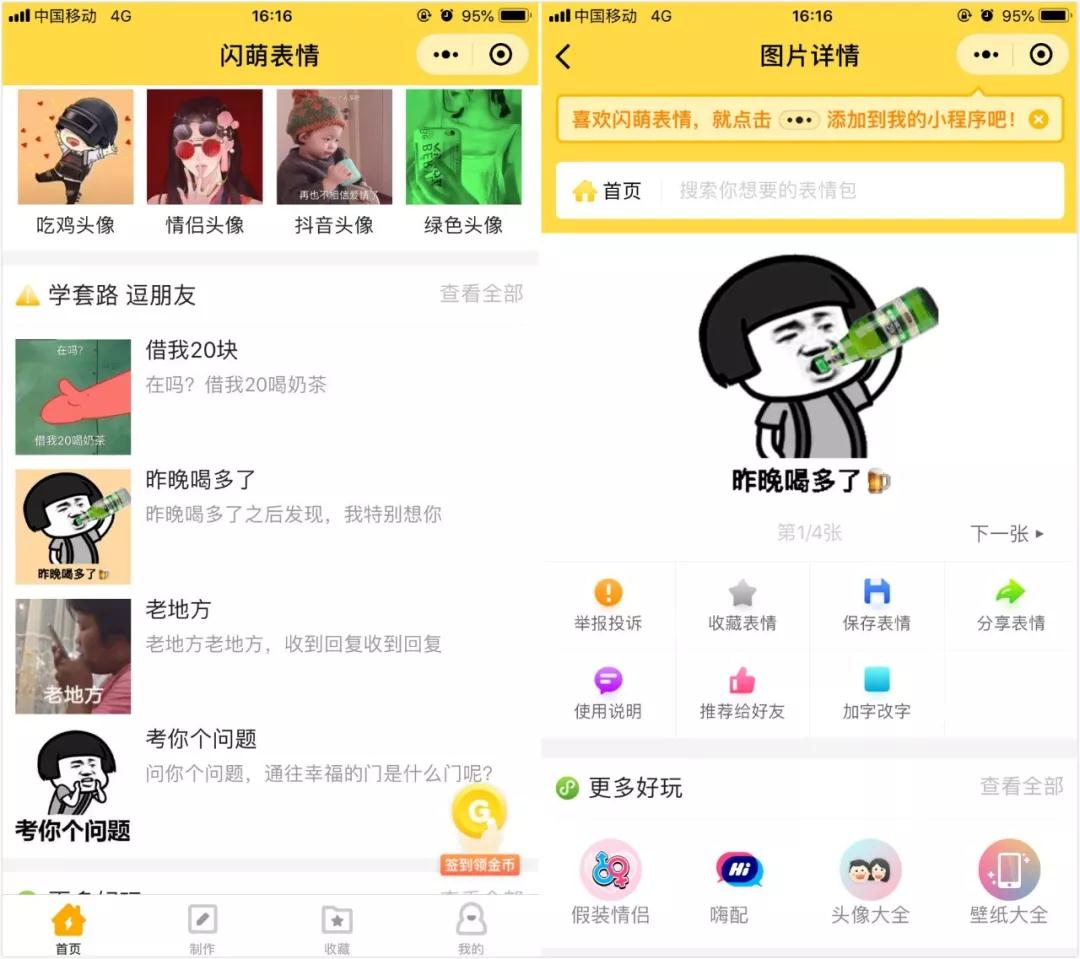Select 推荐给好友 to recommend to friends
The image size is (1080, 959).
742,694
